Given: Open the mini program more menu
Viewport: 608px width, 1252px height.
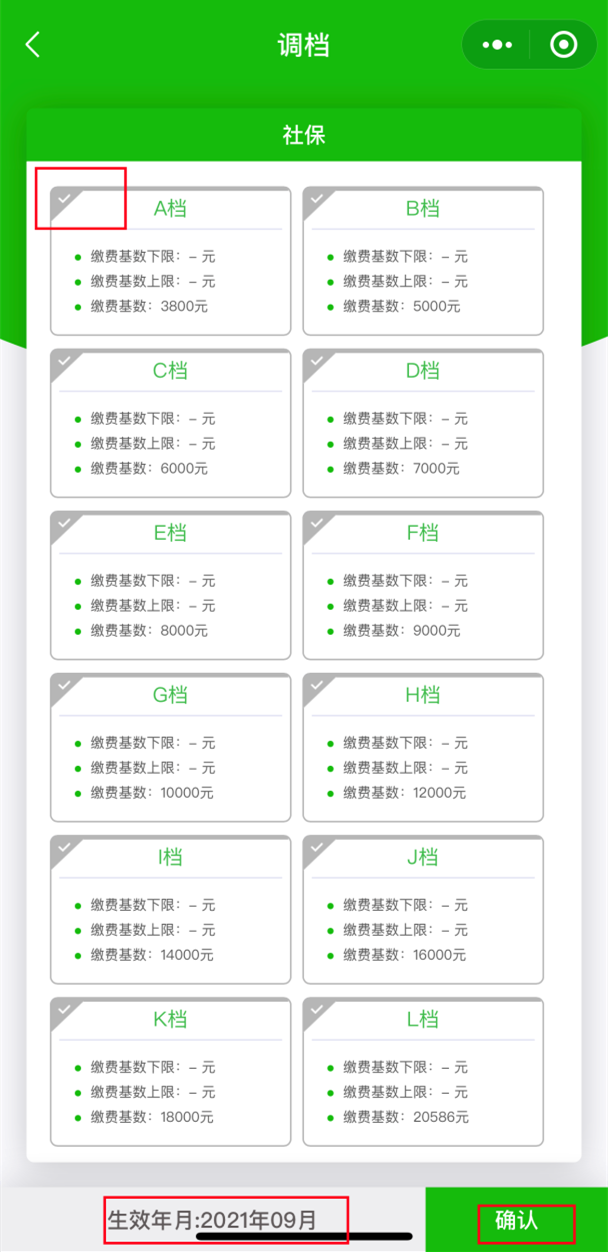Looking at the screenshot, I should (497, 45).
